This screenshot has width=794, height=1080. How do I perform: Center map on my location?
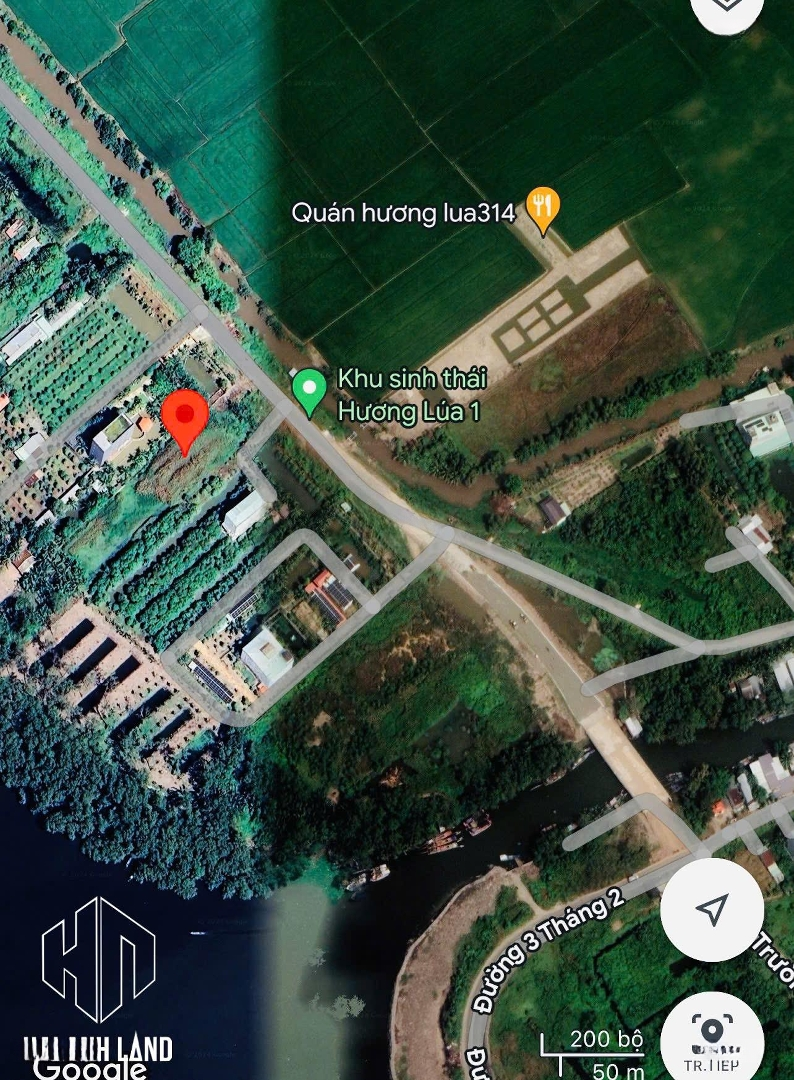(711, 909)
